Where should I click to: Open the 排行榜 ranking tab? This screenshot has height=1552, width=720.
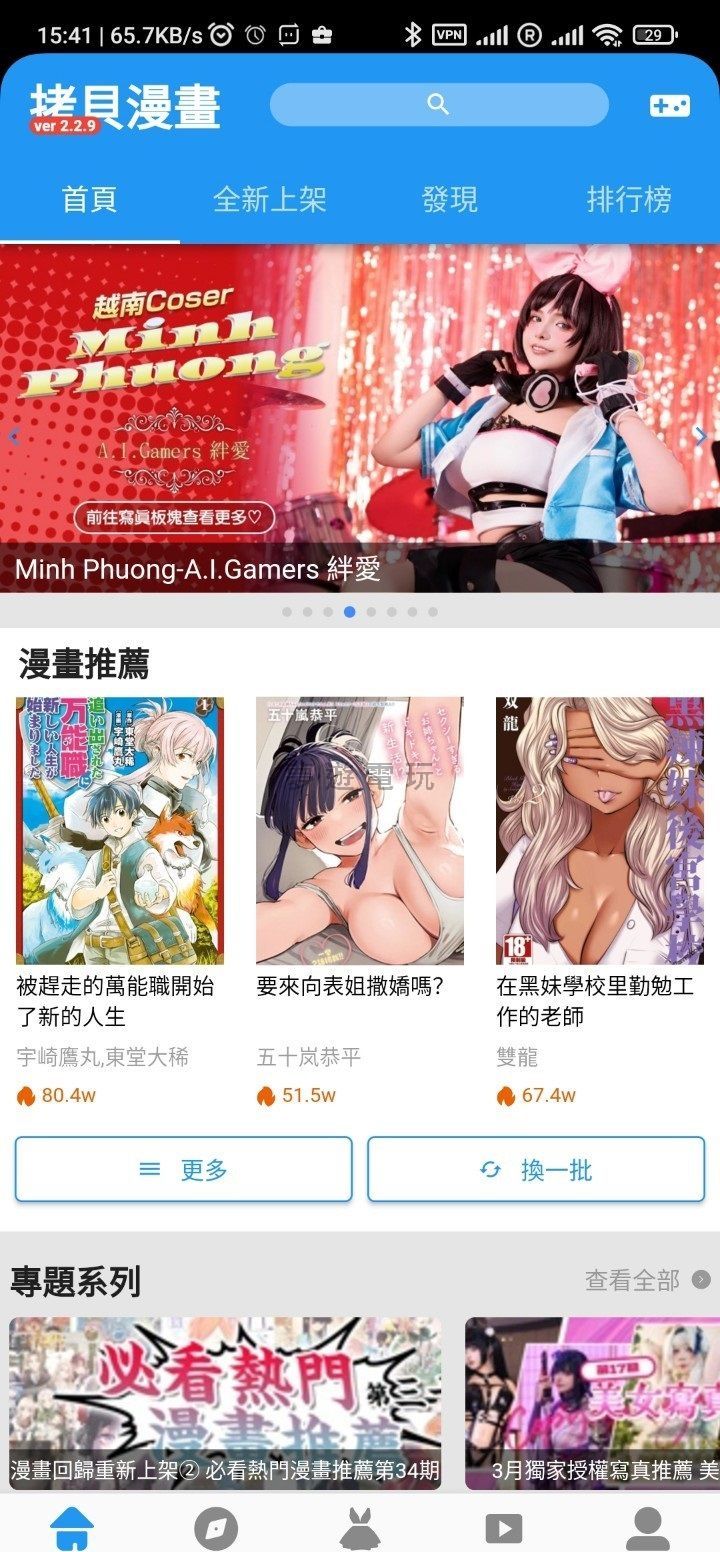pos(628,199)
